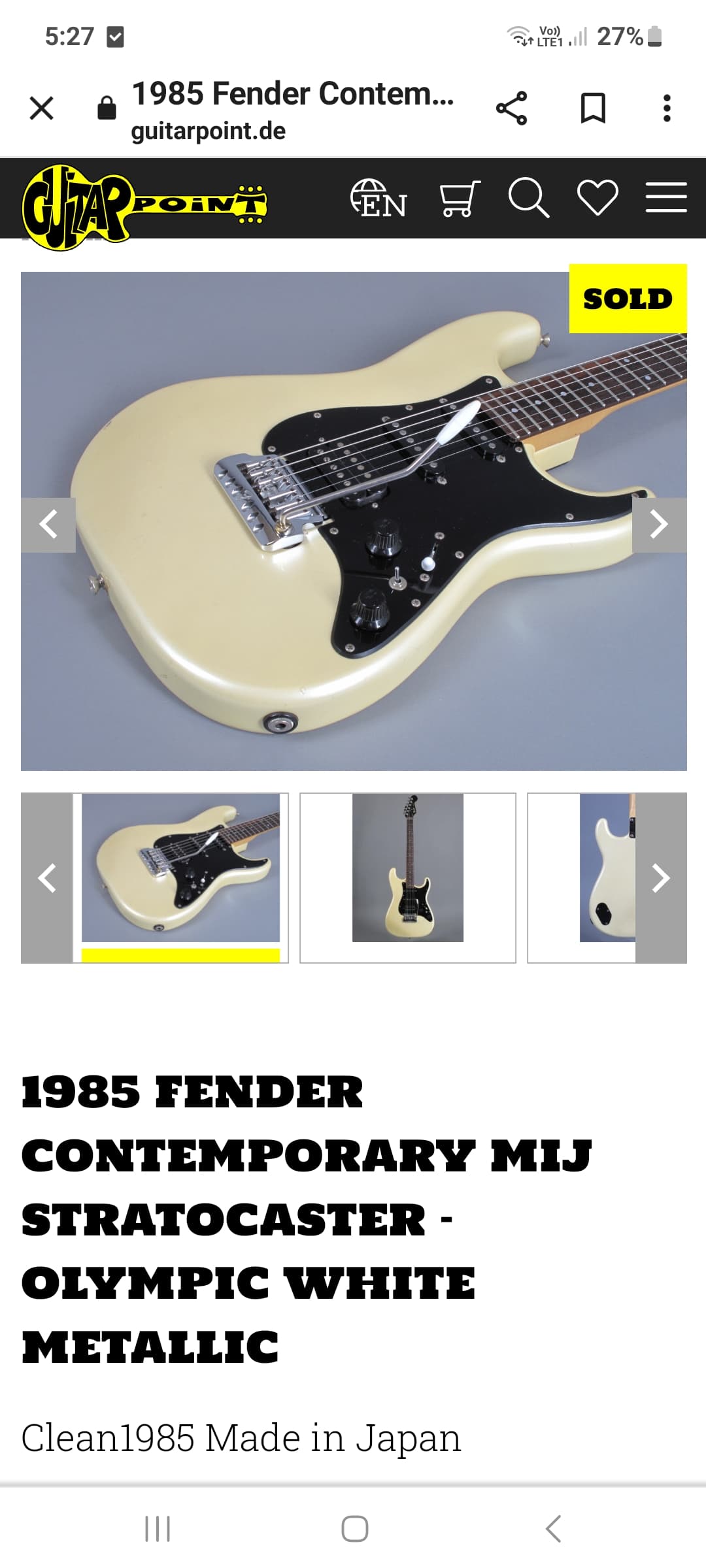Change language via the EN globe

pyautogui.click(x=378, y=198)
